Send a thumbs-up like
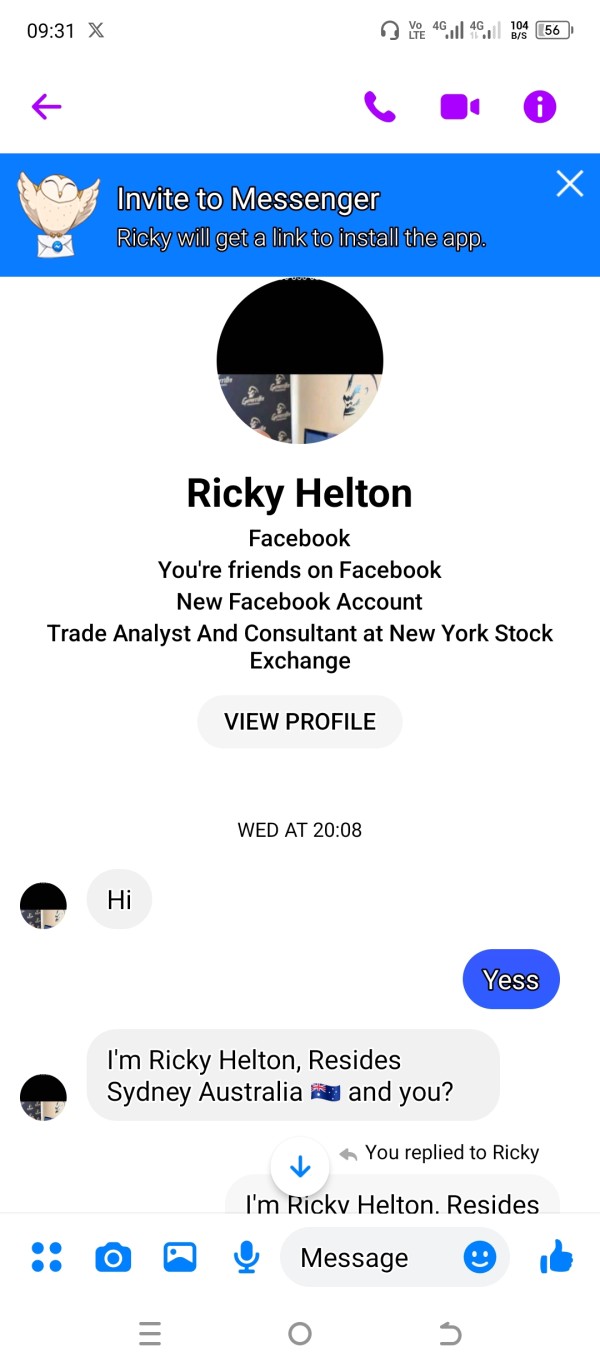 556,1257
